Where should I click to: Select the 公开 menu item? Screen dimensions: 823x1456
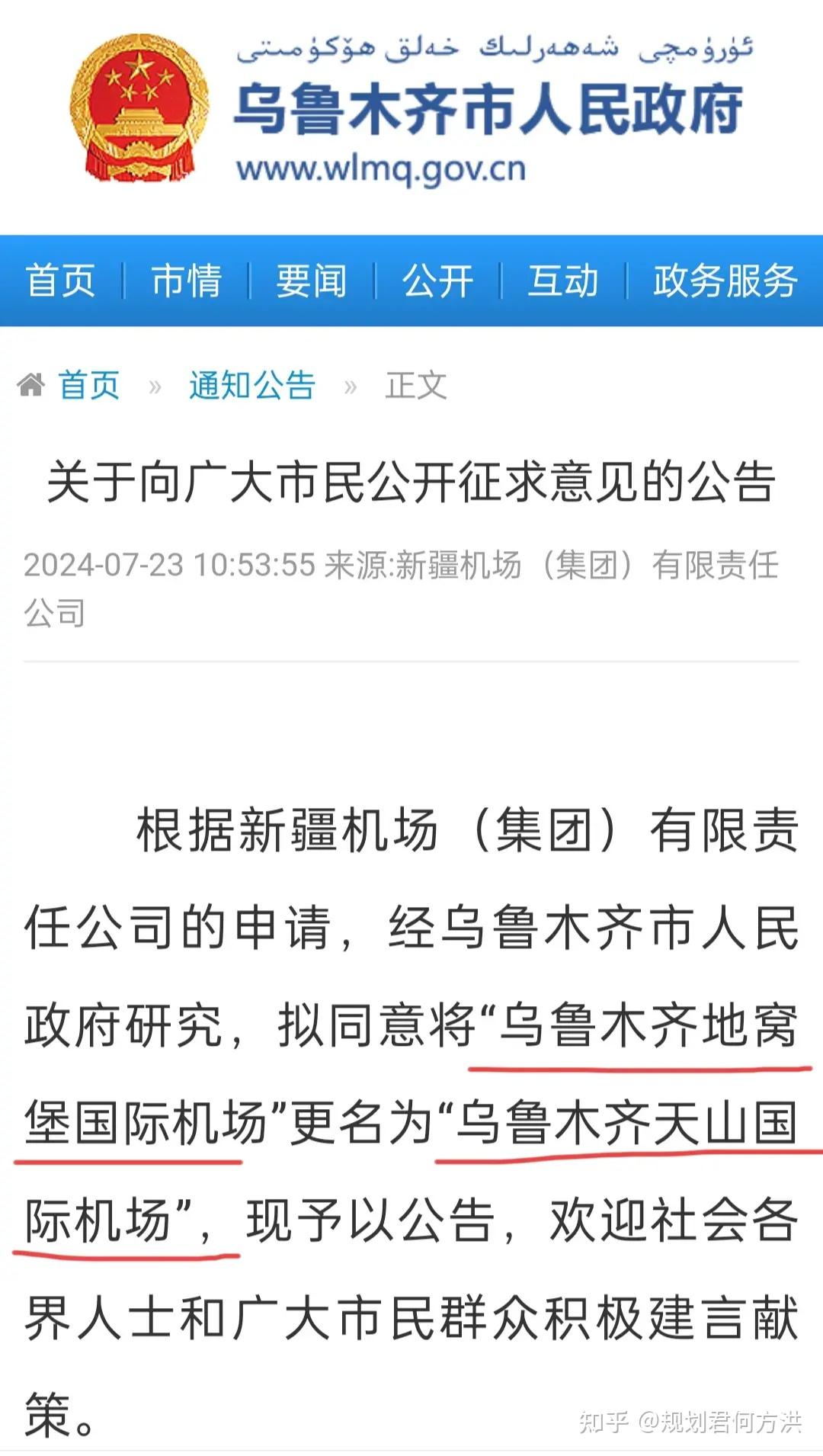[437, 281]
